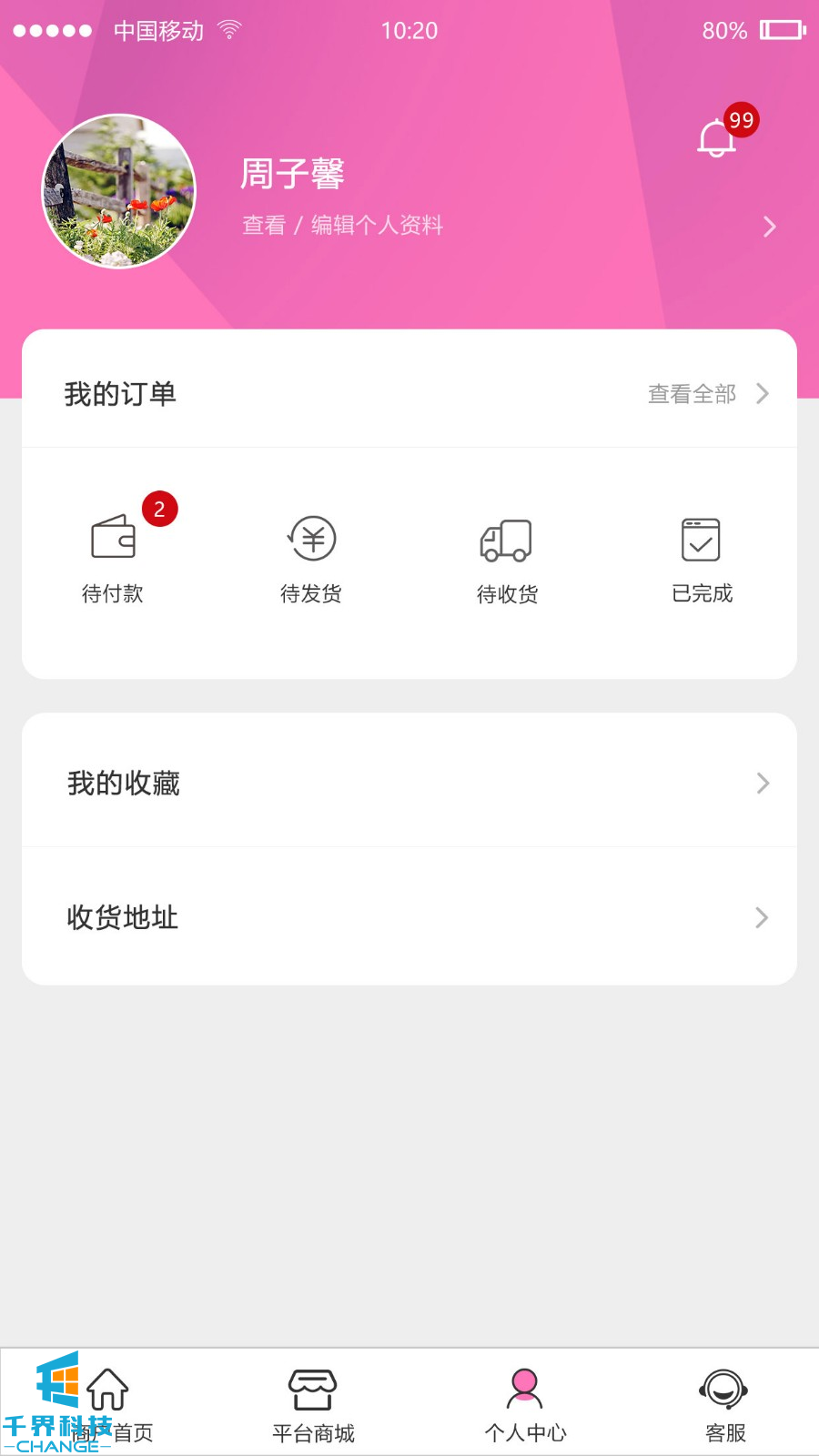View all orders via 查看全部
The height and width of the screenshot is (1456, 819).
707,393
